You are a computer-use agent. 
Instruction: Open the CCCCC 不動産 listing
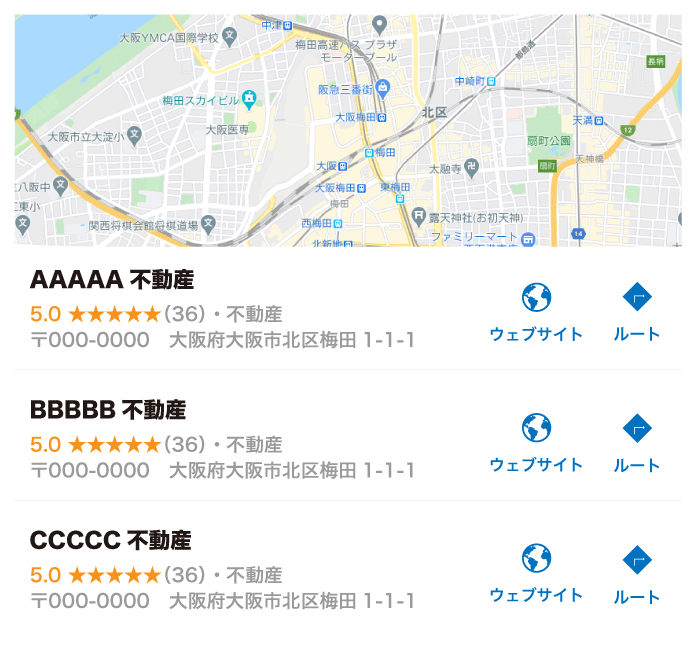(x=110, y=541)
